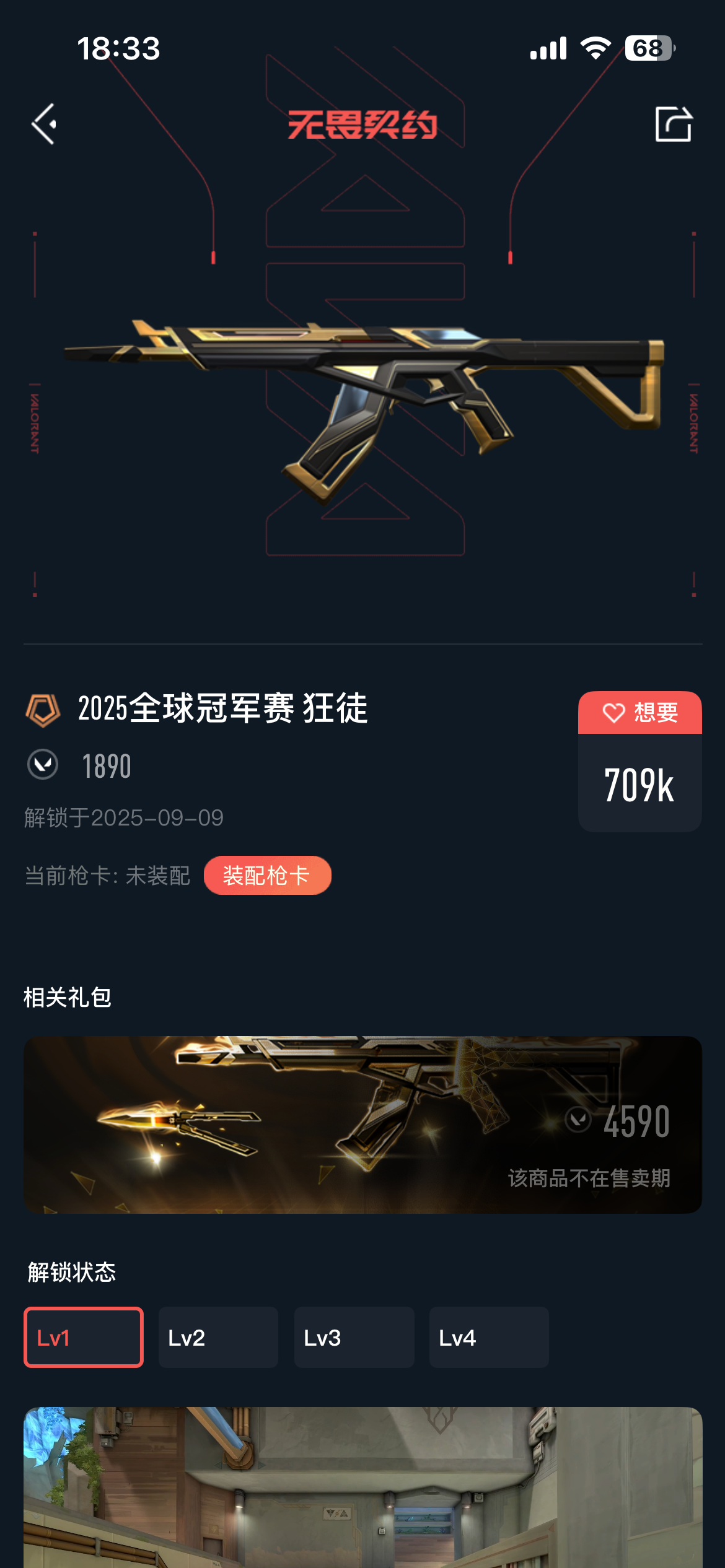Switch to the Lv2 unlock level

[x=218, y=1338]
